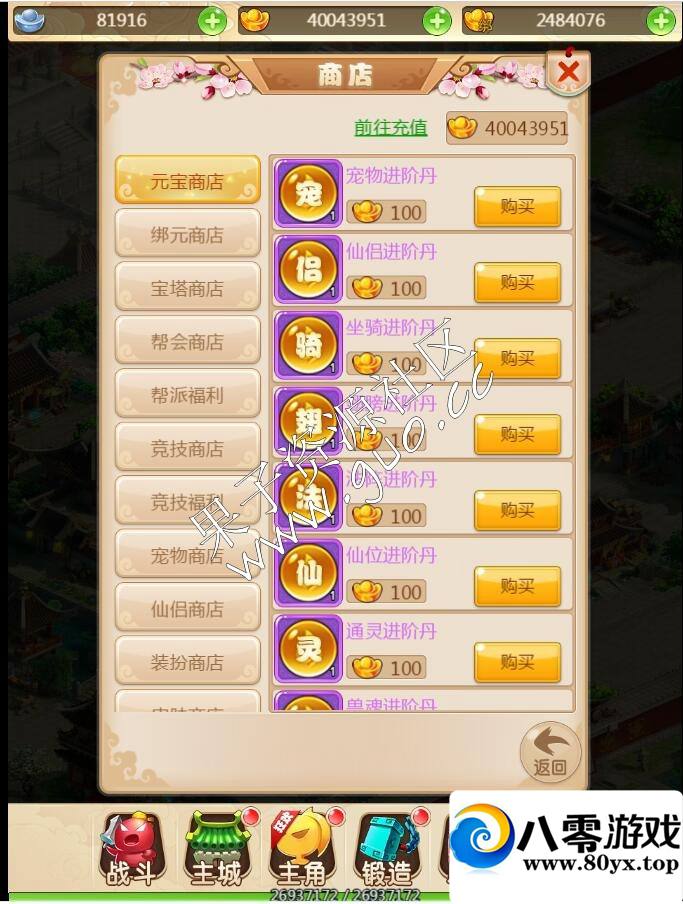Buy 宠物进阶丹 for 100

(517, 206)
